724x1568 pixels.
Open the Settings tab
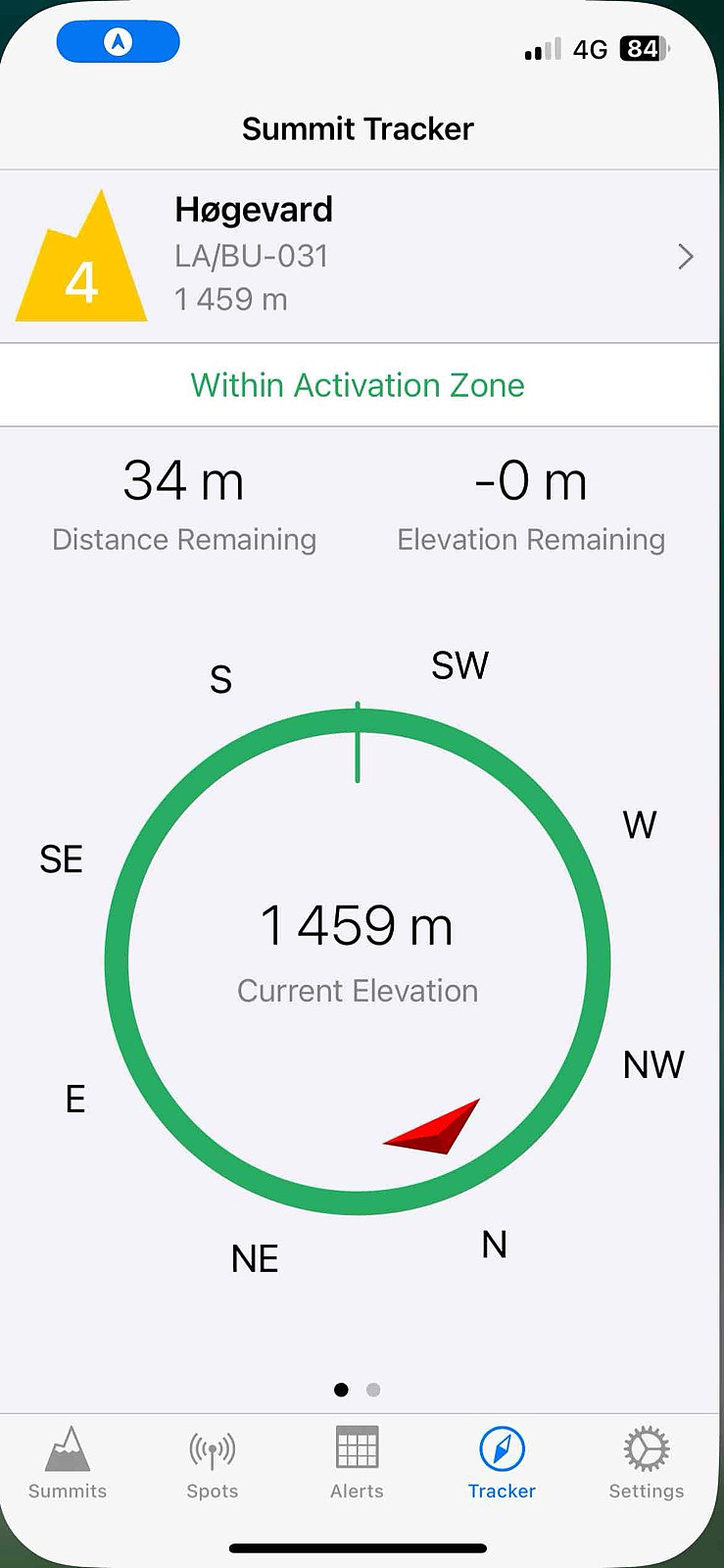647,1463
